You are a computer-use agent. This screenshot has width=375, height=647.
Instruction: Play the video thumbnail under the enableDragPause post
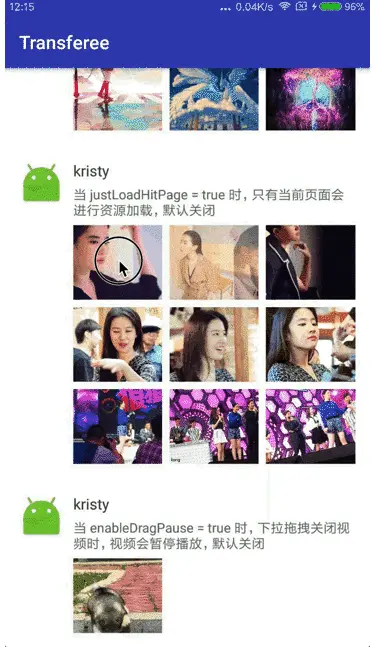click(118, 595)
